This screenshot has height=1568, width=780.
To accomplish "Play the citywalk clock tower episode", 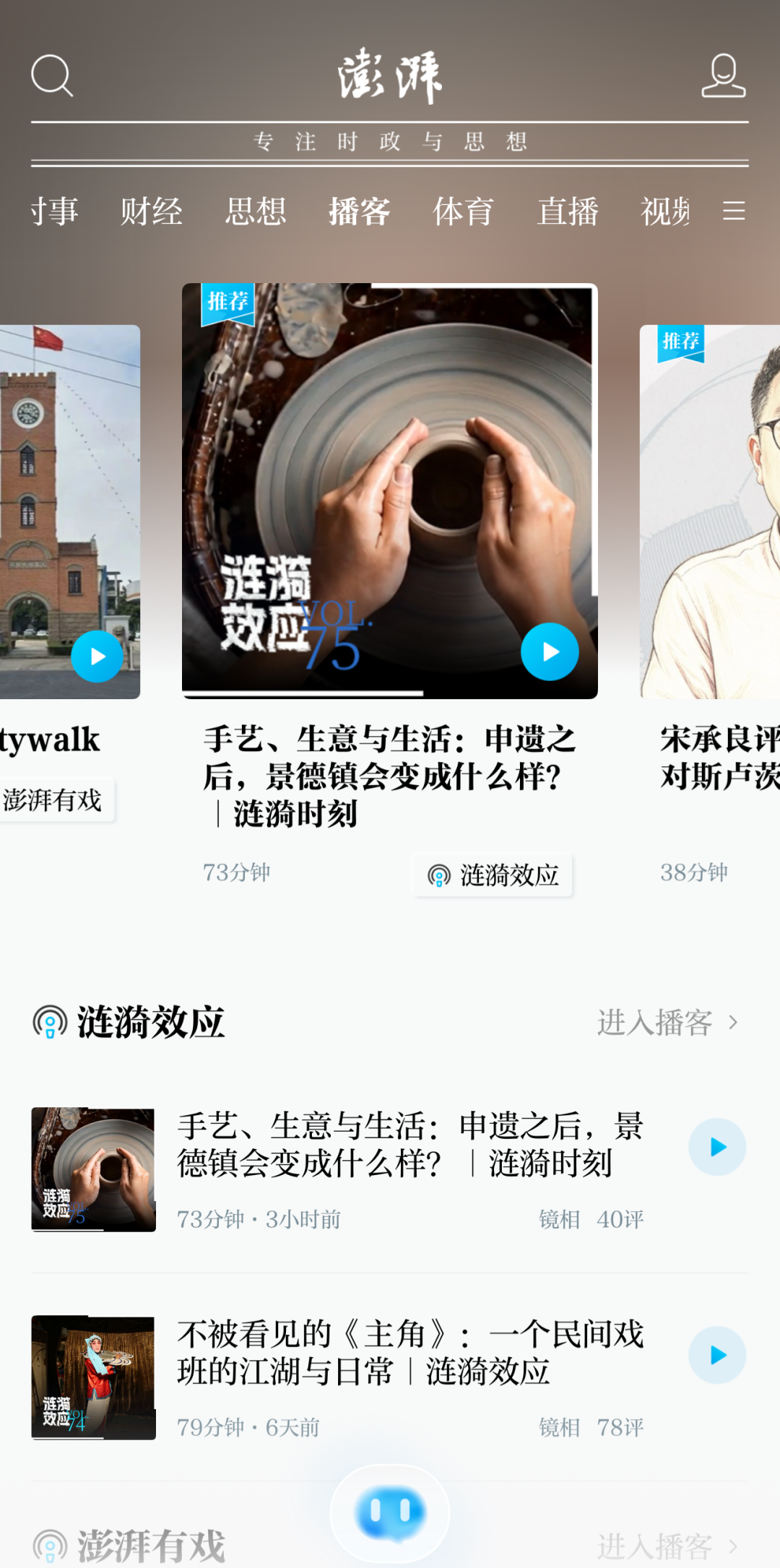I will (x=97, y=656).
